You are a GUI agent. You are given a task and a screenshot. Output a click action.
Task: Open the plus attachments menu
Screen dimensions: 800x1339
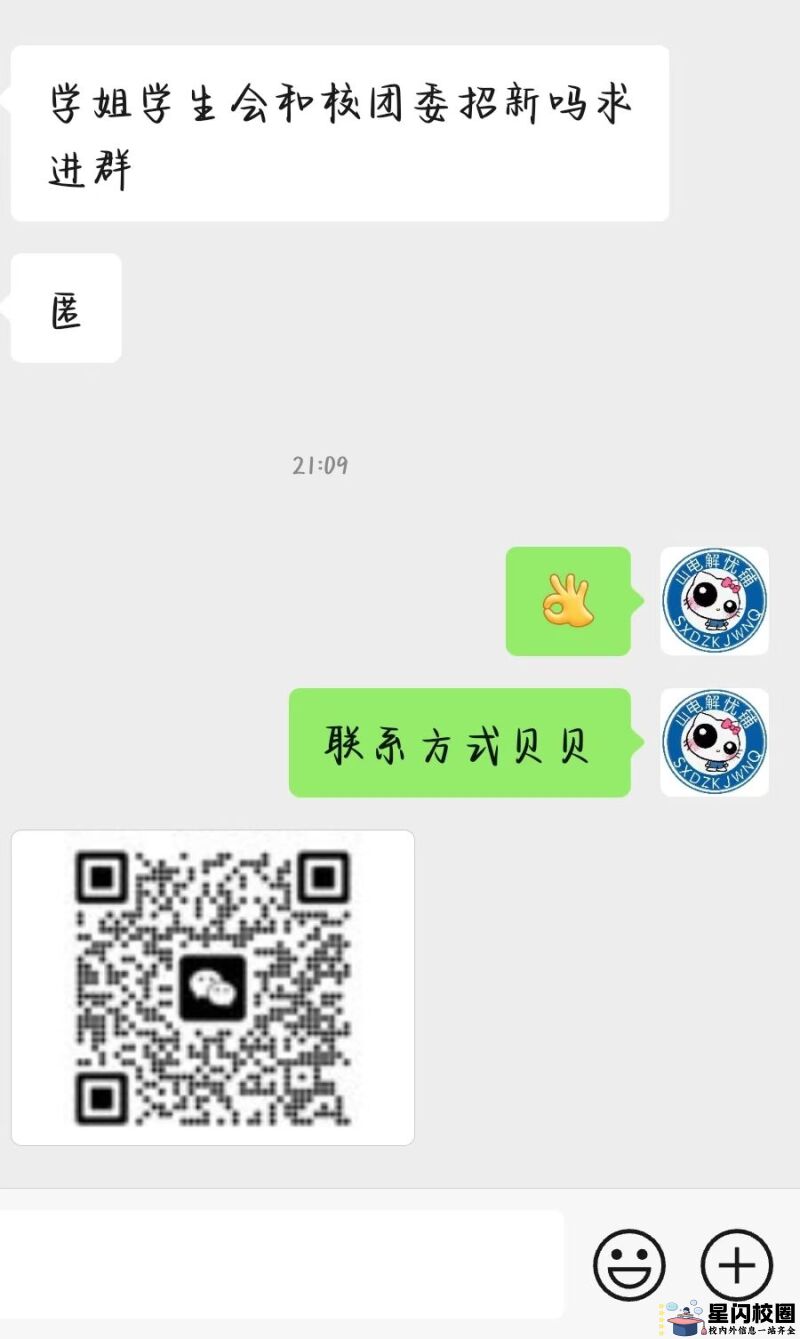click(x=736, y=1264)
